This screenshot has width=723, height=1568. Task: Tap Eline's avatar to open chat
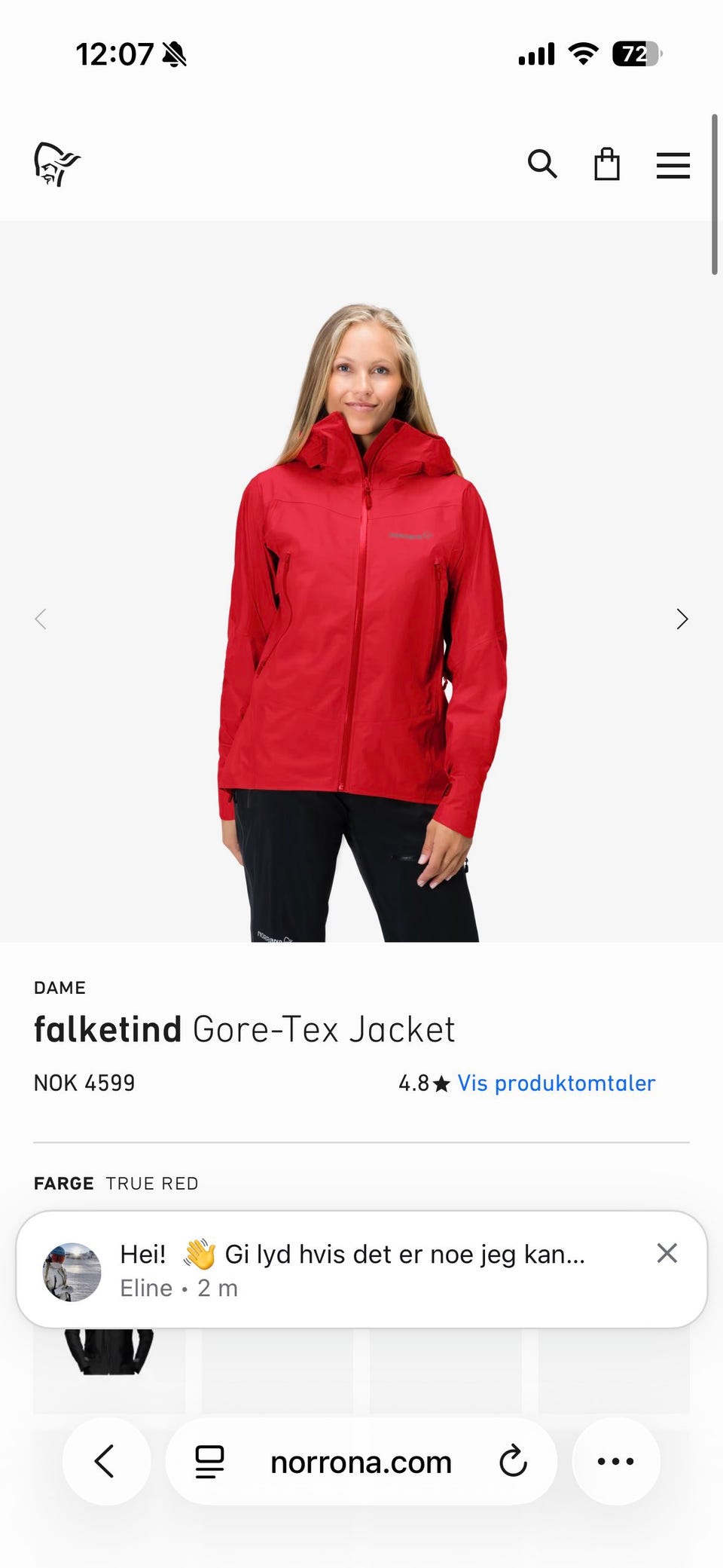click(x=73, y=1270)
